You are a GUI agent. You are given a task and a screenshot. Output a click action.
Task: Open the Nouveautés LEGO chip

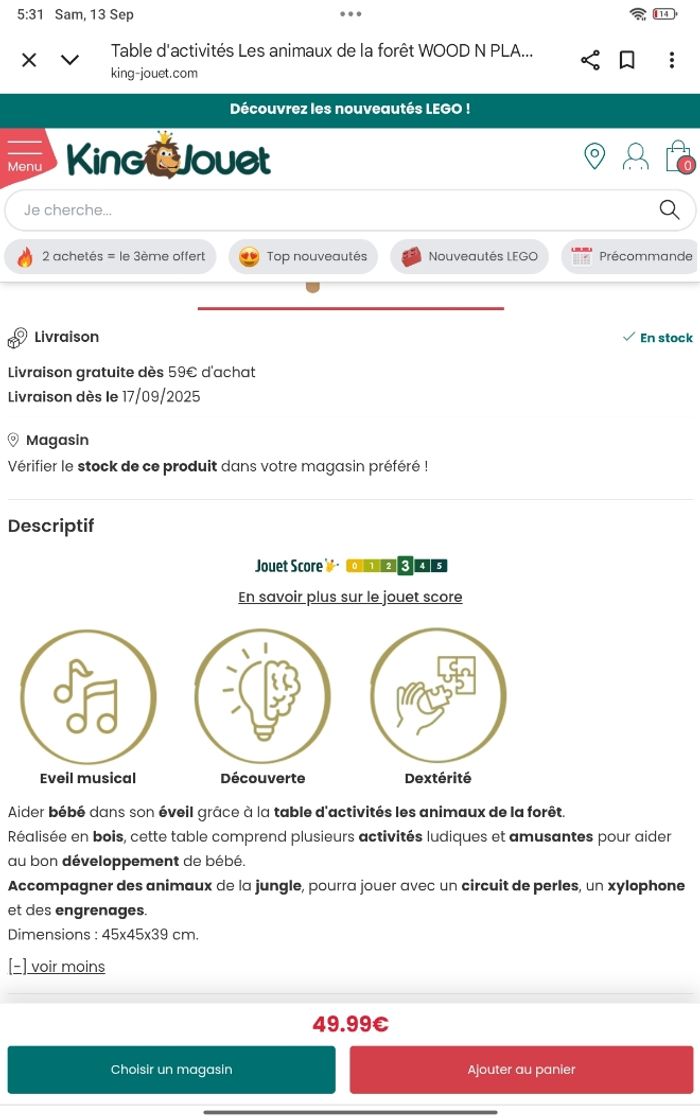coord(470,257)
